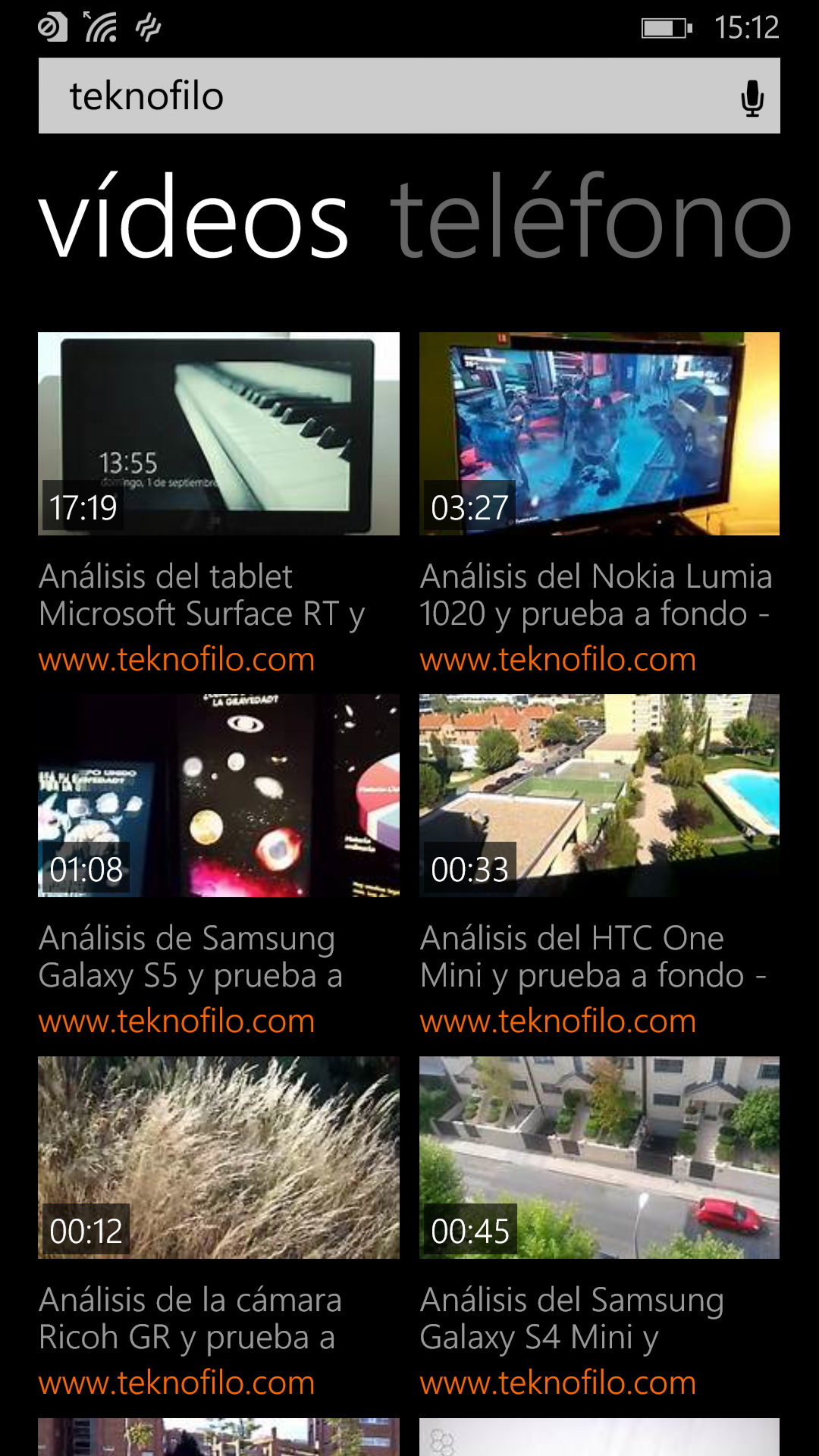
Task: Select the Samsung Galaxy S4 Mini video
Action: (599, 1157)
